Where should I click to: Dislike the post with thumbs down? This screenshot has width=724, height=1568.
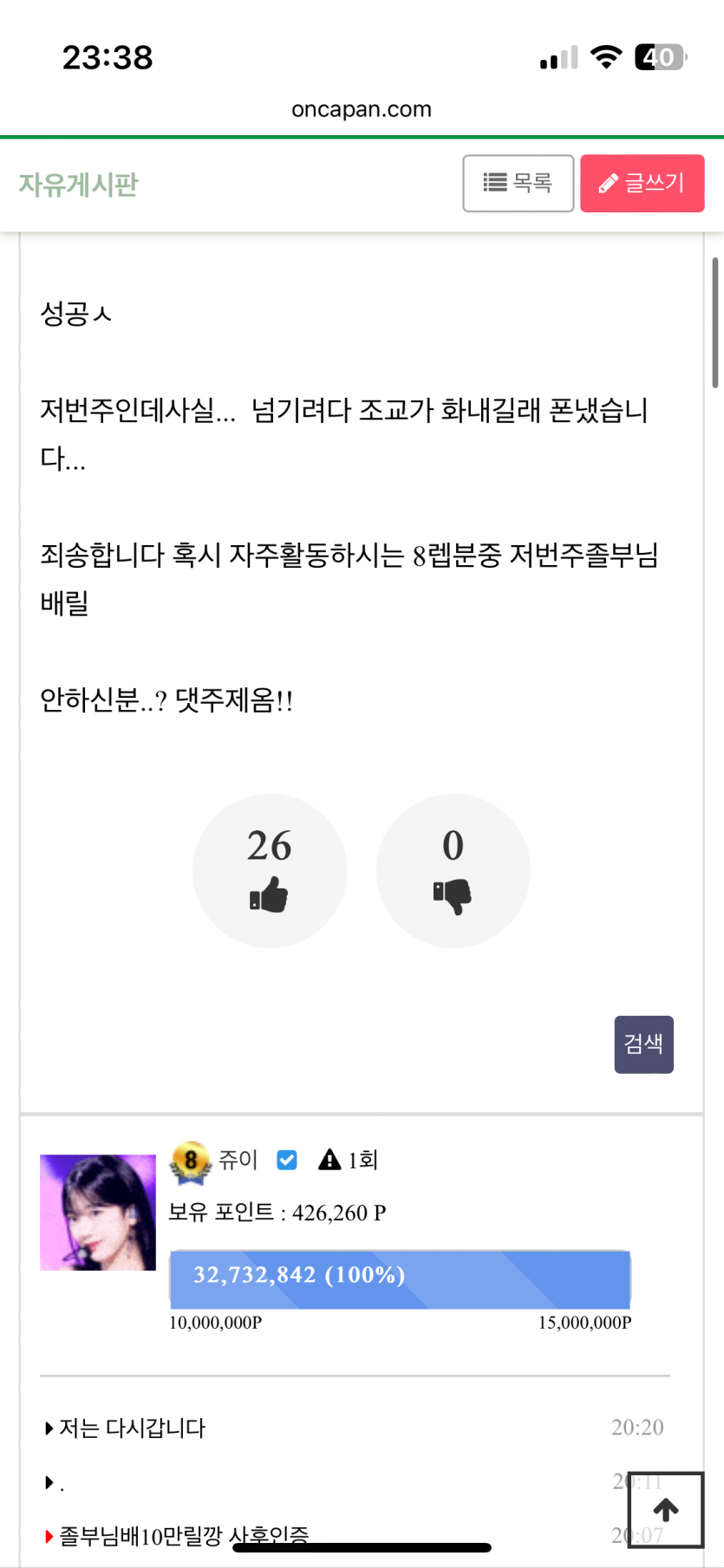[453, 870]
